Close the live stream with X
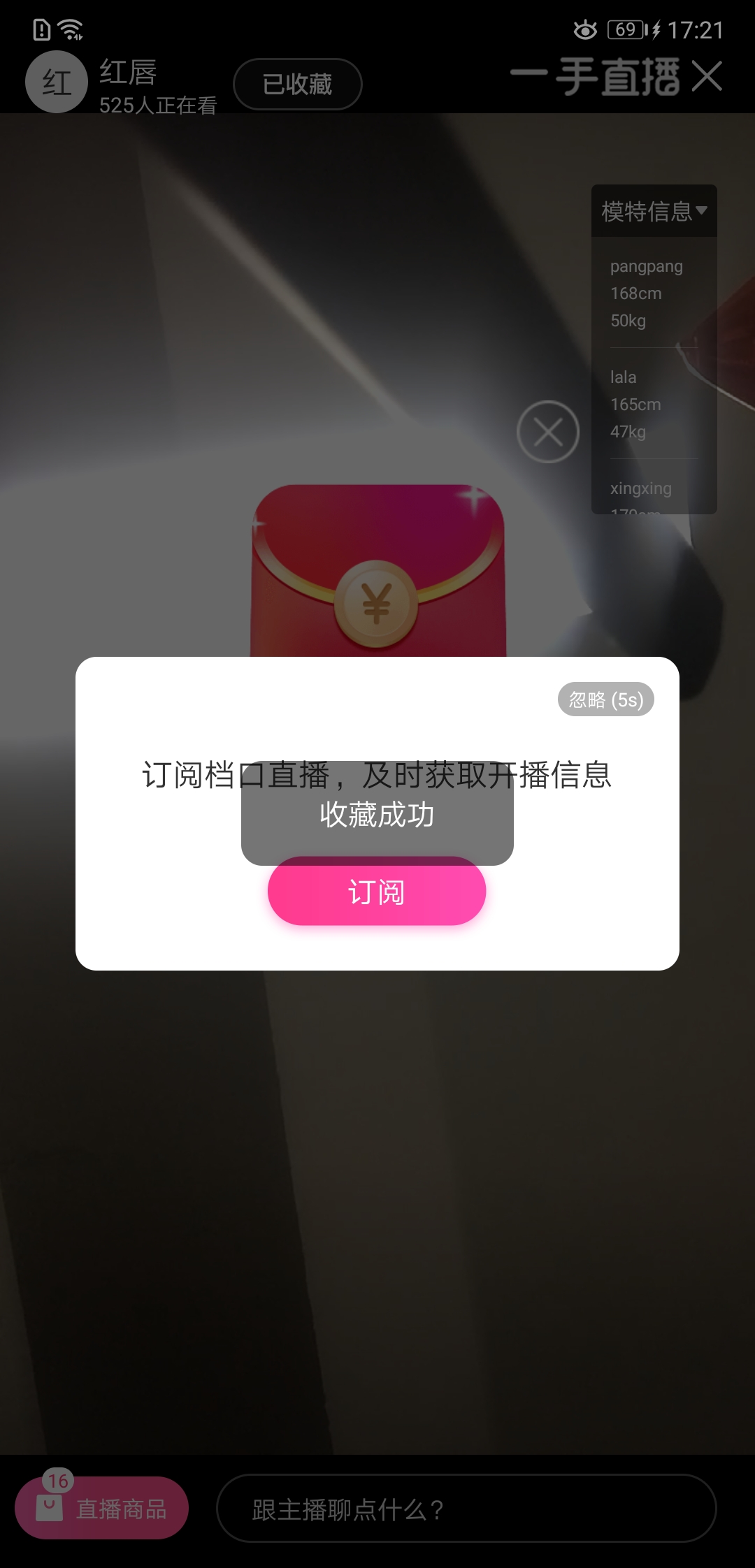The image size is (755, 1568). click(707, 75)
